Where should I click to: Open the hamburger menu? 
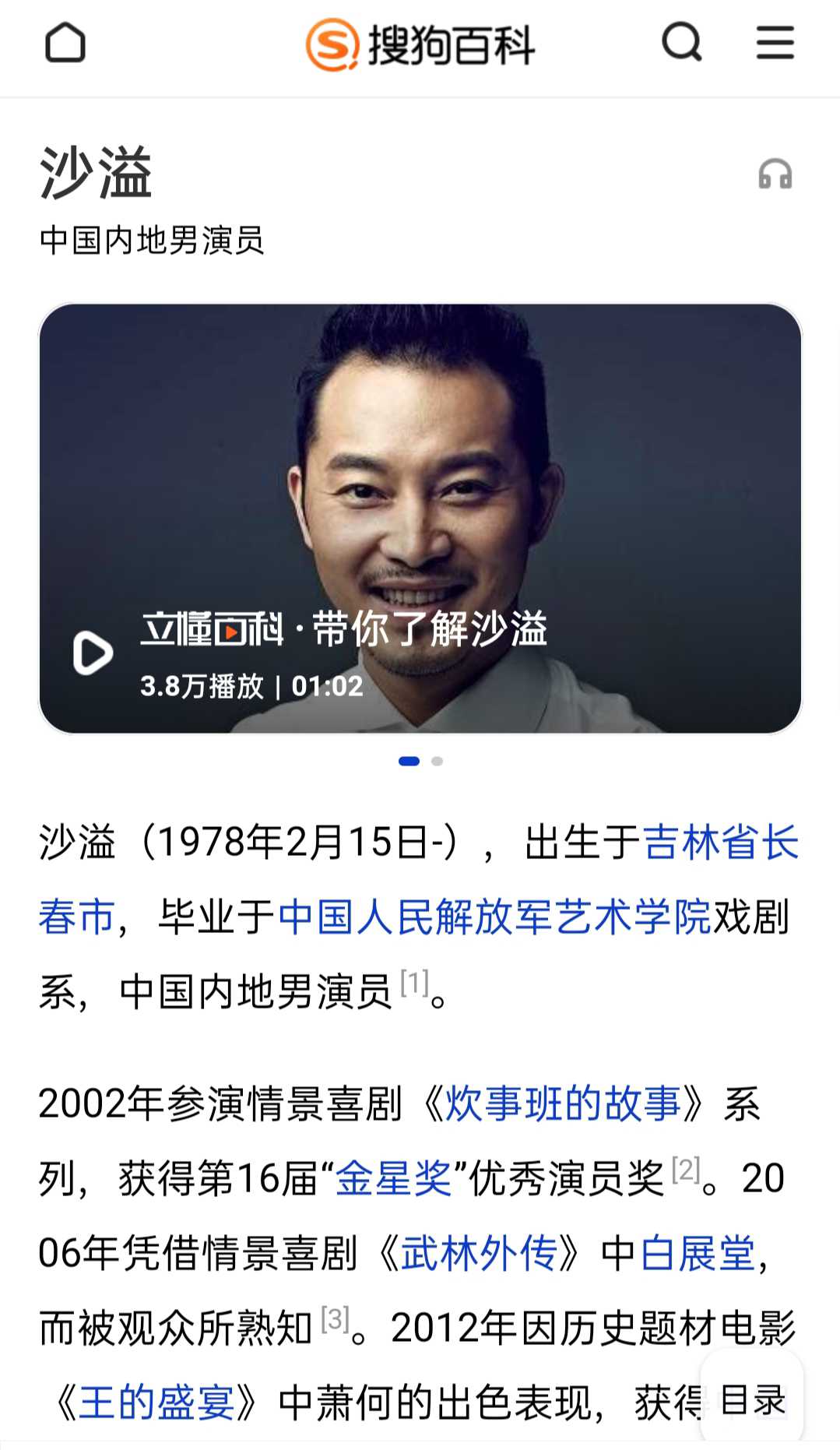(775, 43)
